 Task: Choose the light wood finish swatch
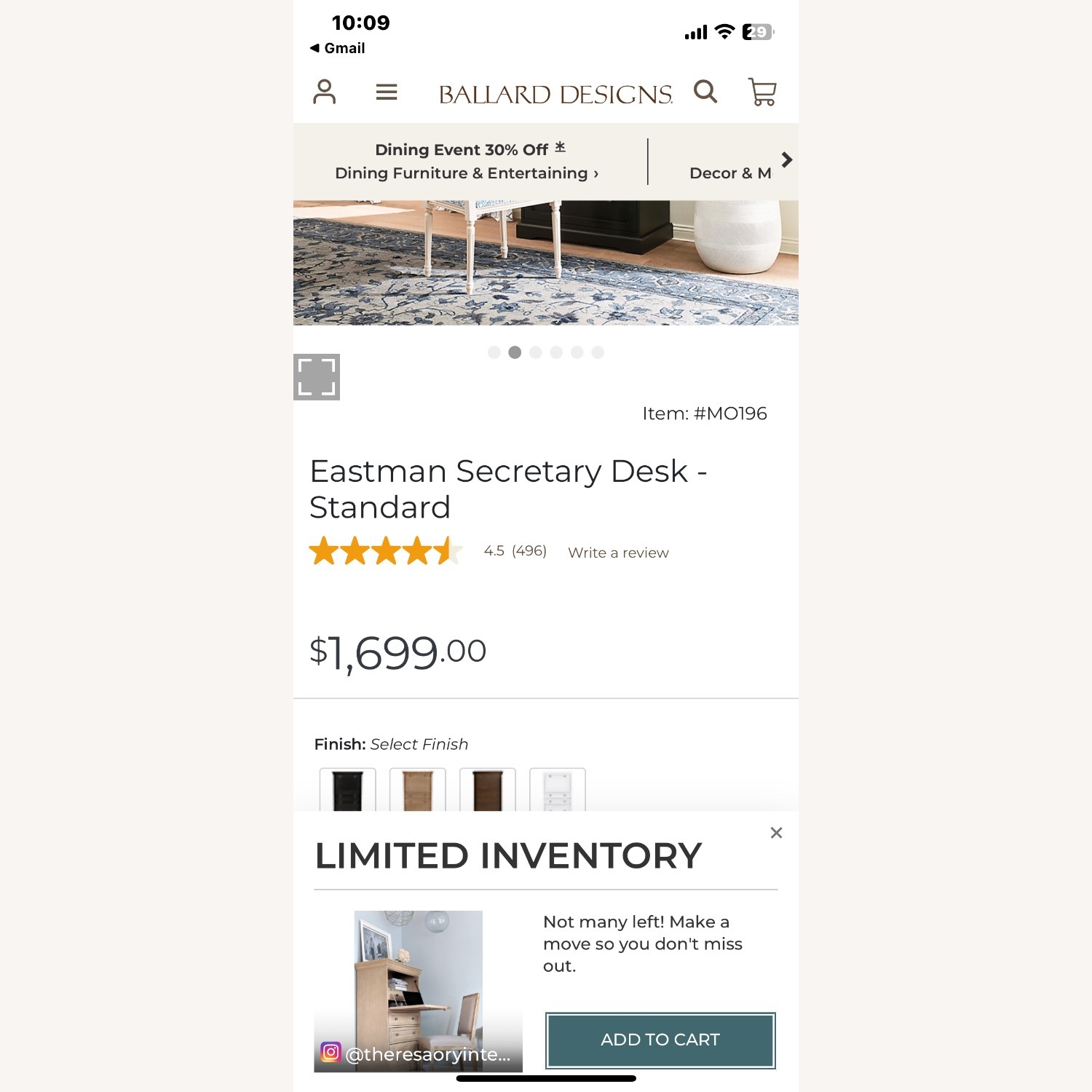(x=418, y=791)
